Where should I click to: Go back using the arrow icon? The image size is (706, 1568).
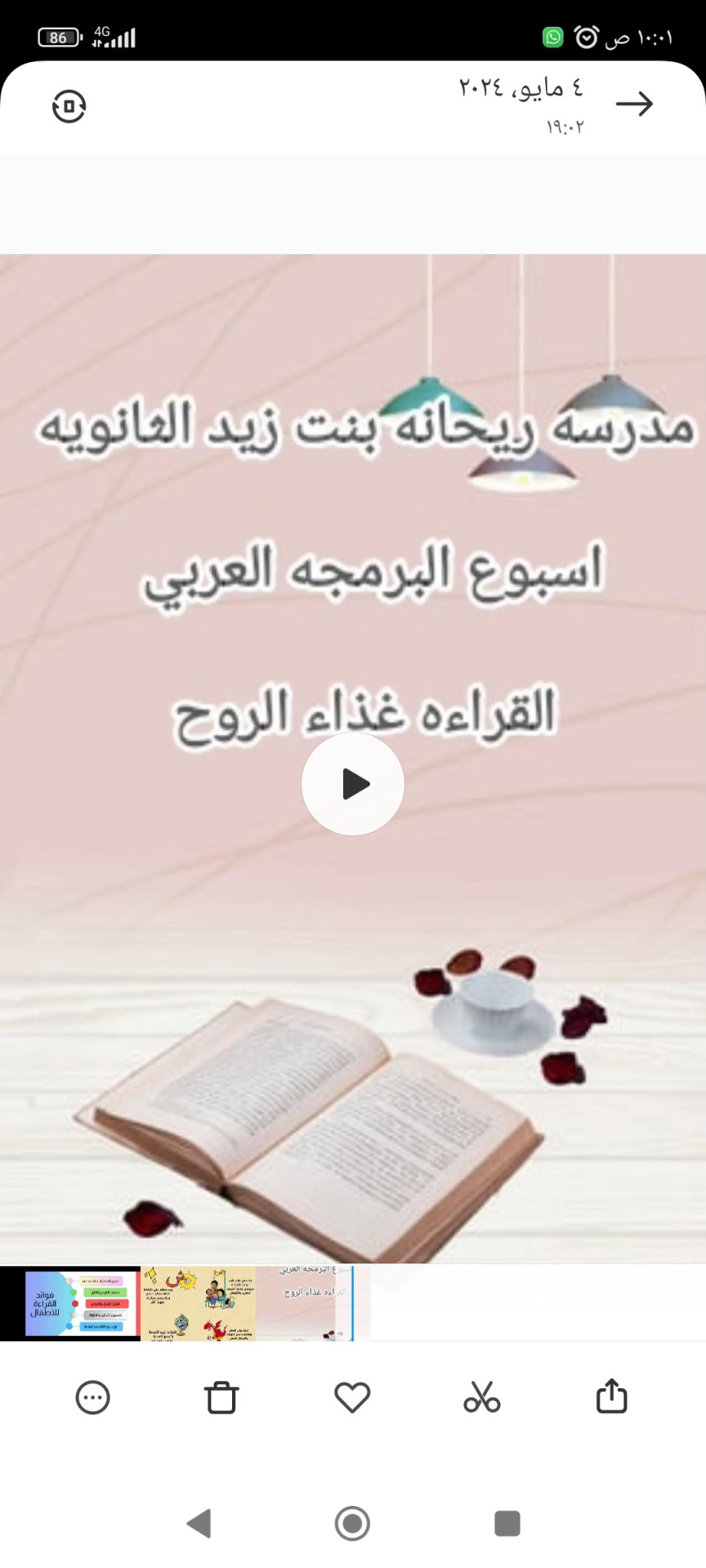(x=634, y=104)
